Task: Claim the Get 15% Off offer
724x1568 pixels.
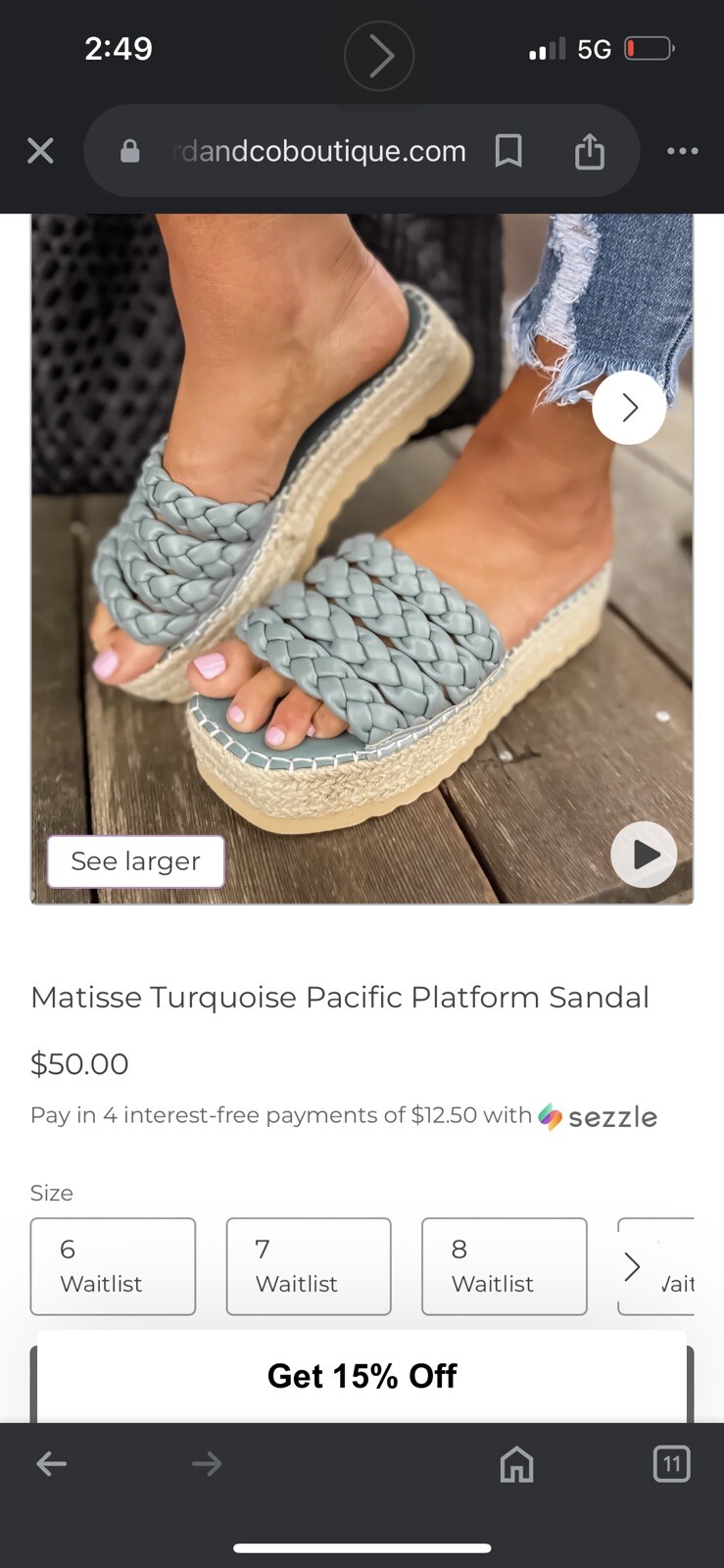Action: [362, 1376]
